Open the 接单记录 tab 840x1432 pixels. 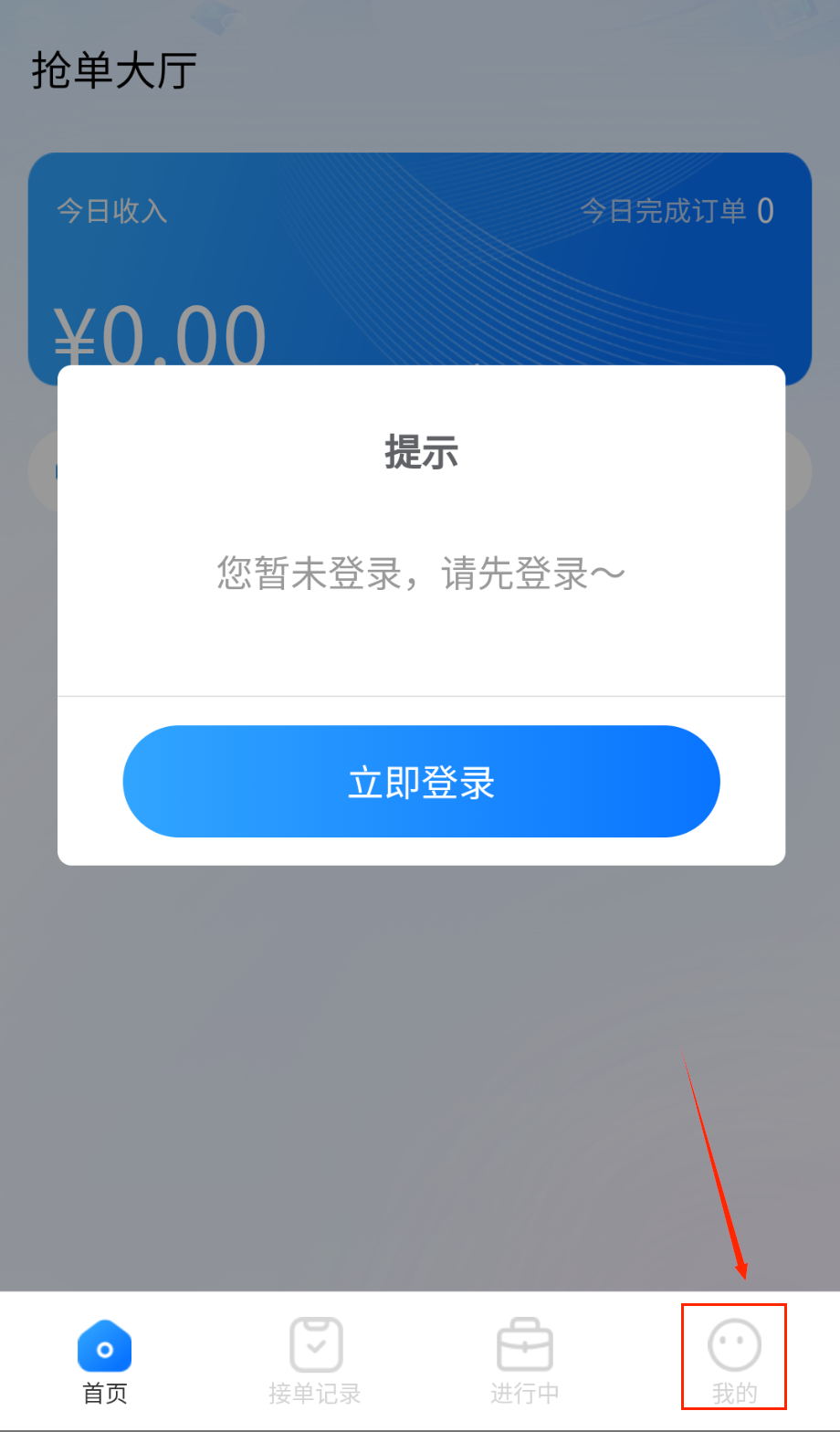tap(315, 1360)
